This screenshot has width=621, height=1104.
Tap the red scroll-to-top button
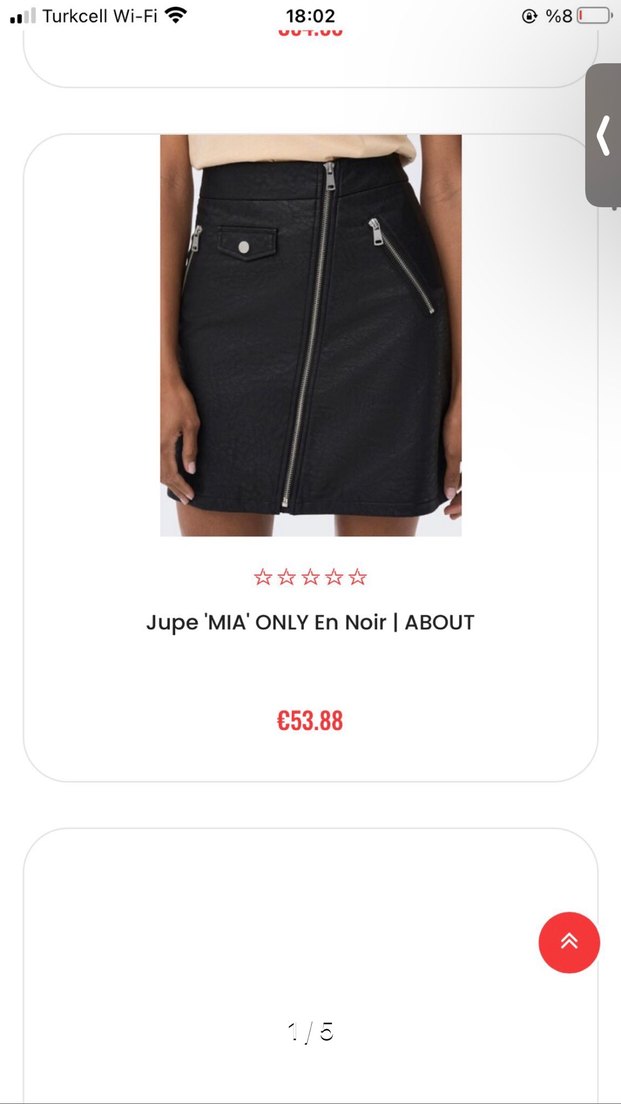pyautogui.click(x=569, y=942)
